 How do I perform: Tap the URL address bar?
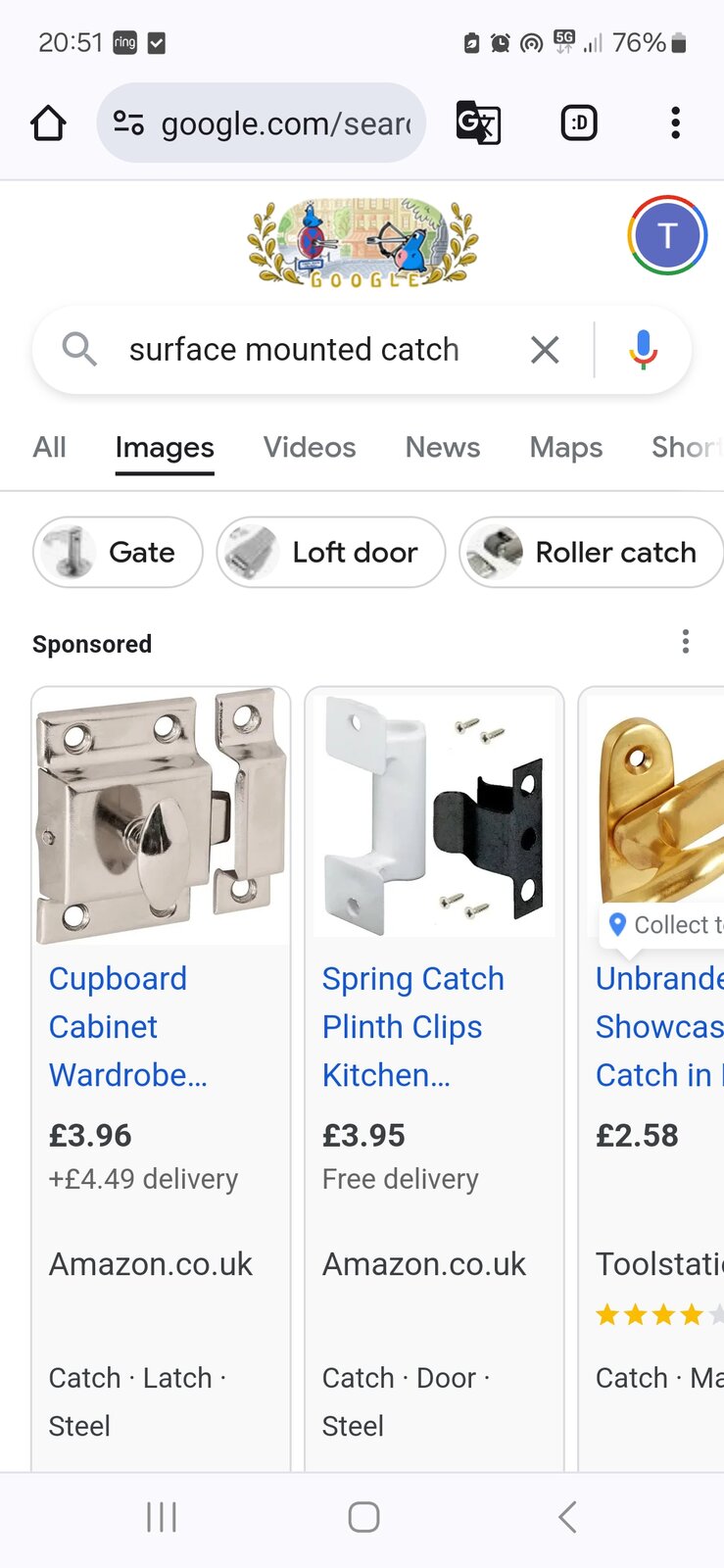point(284,123)
